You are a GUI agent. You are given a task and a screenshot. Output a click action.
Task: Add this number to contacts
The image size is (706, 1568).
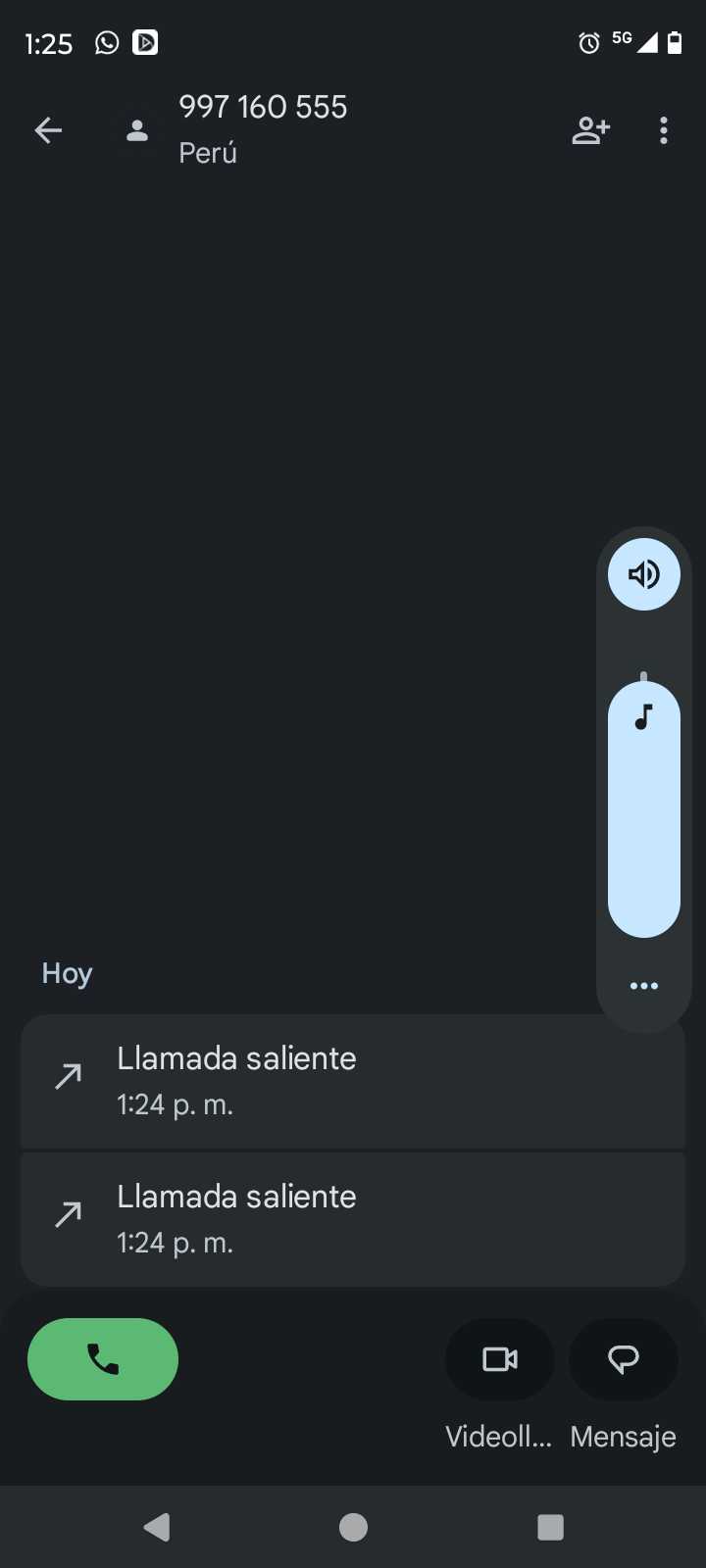click(x=591, y=130)
